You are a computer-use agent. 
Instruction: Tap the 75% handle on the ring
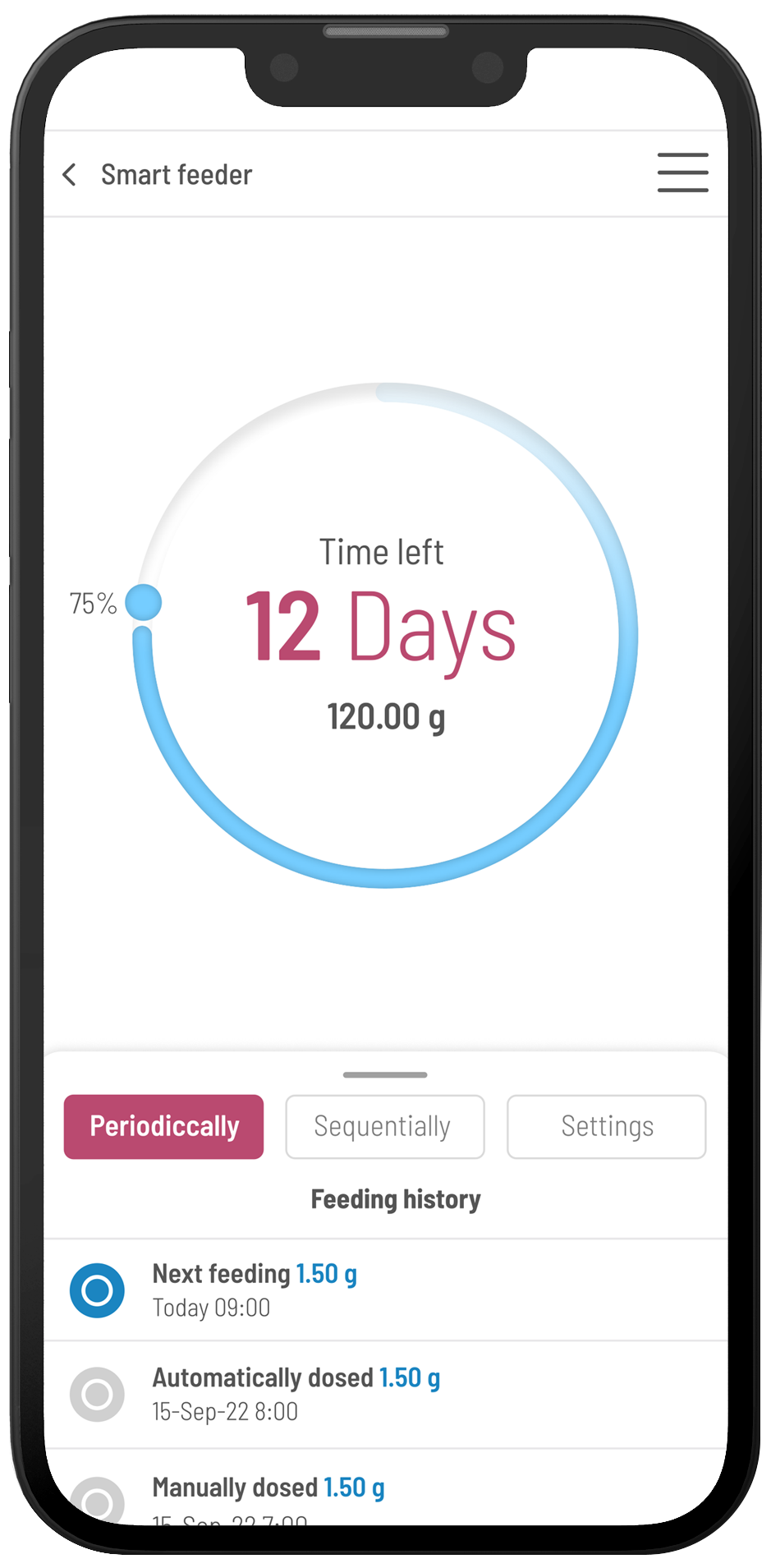point(144,603)
